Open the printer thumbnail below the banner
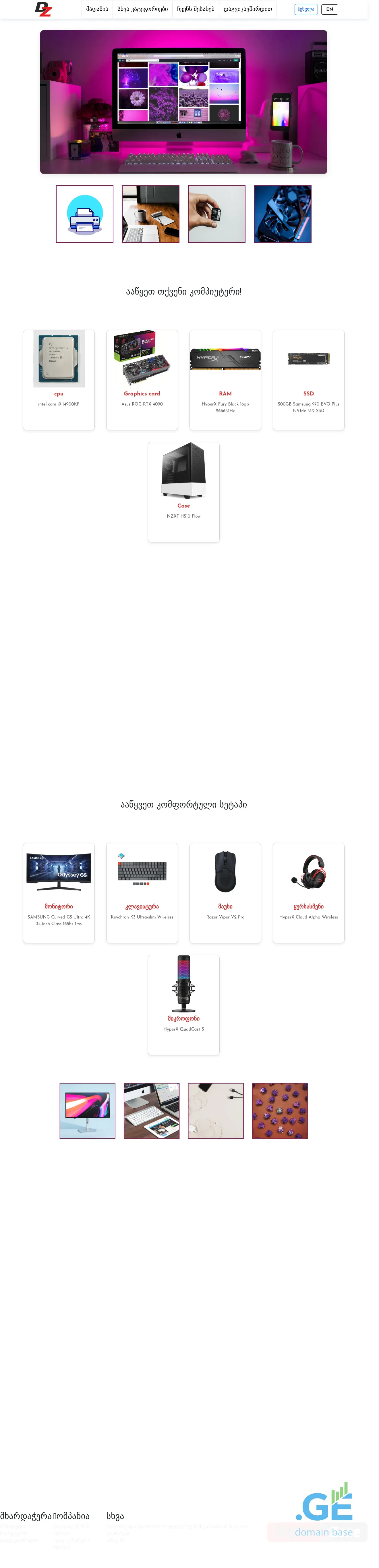The height and width of the screenshot is (1568, 379). tap(85, 214)
